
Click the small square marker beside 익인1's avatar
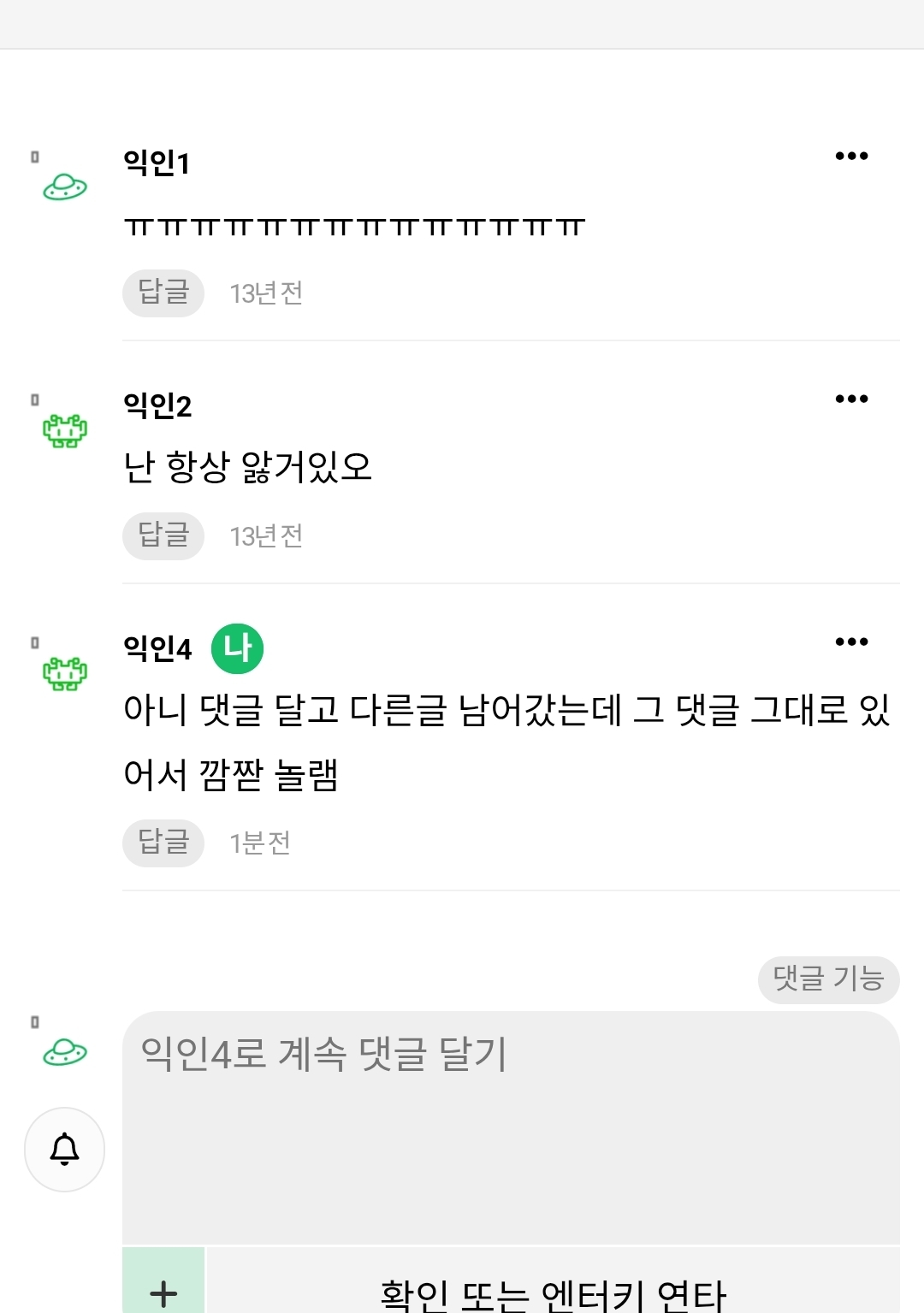tap(35, 156)
